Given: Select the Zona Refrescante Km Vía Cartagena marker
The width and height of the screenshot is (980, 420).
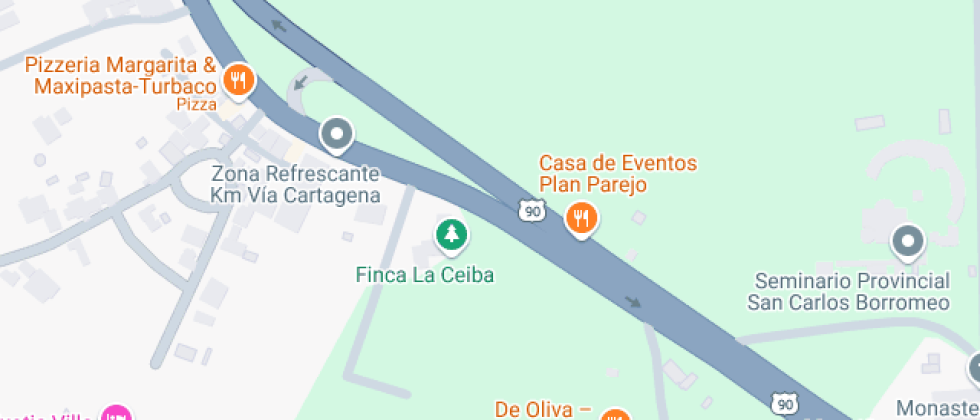Looking at the screenshot, I should coord(337,134).
